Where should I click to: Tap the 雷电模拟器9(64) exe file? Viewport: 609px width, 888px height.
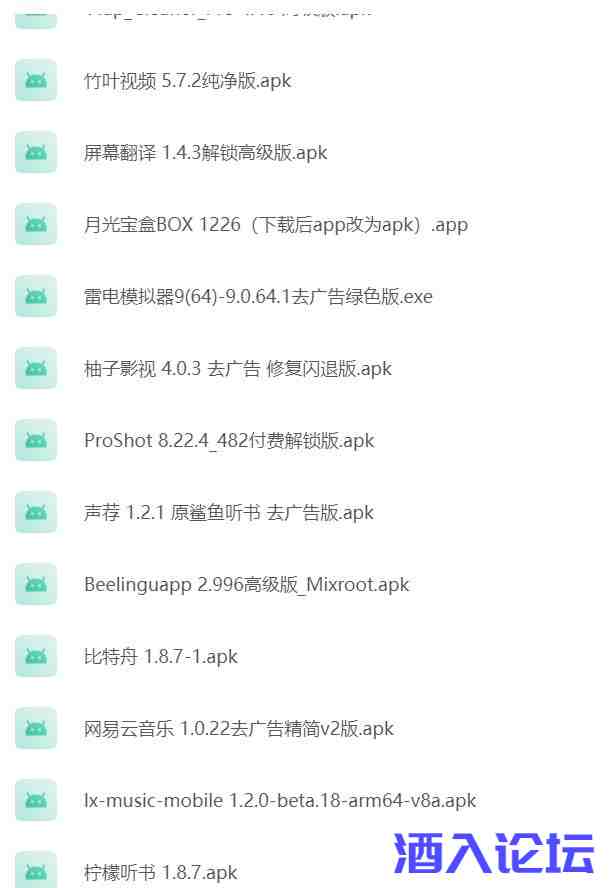click(258, 297)
